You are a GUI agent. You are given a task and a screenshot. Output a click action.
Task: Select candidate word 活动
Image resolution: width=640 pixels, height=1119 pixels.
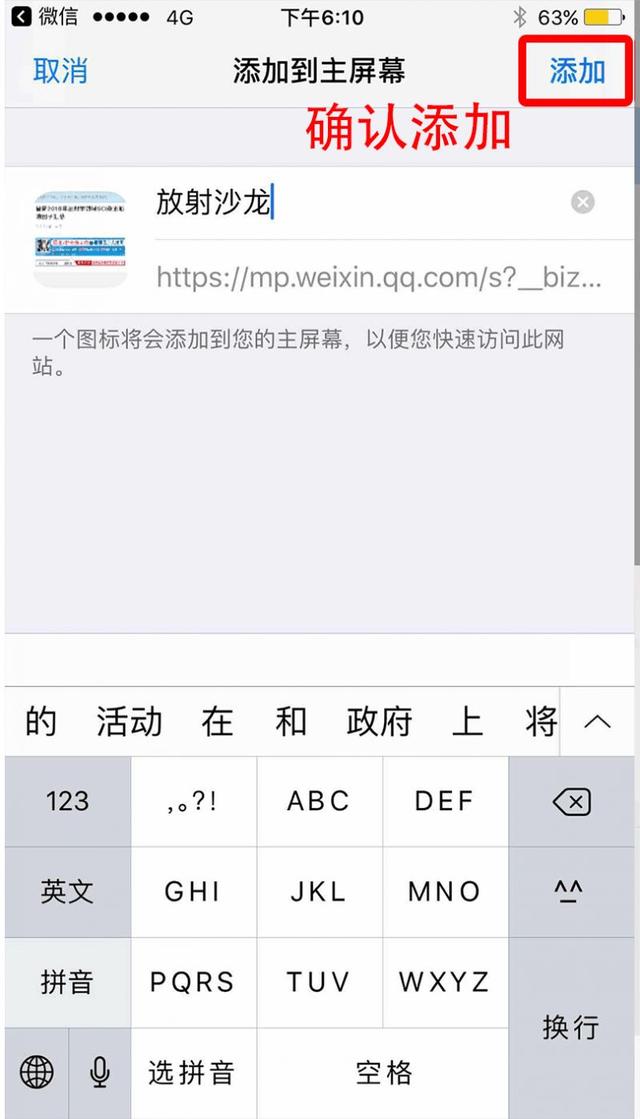pyautogui.click(x=129, y=721)
